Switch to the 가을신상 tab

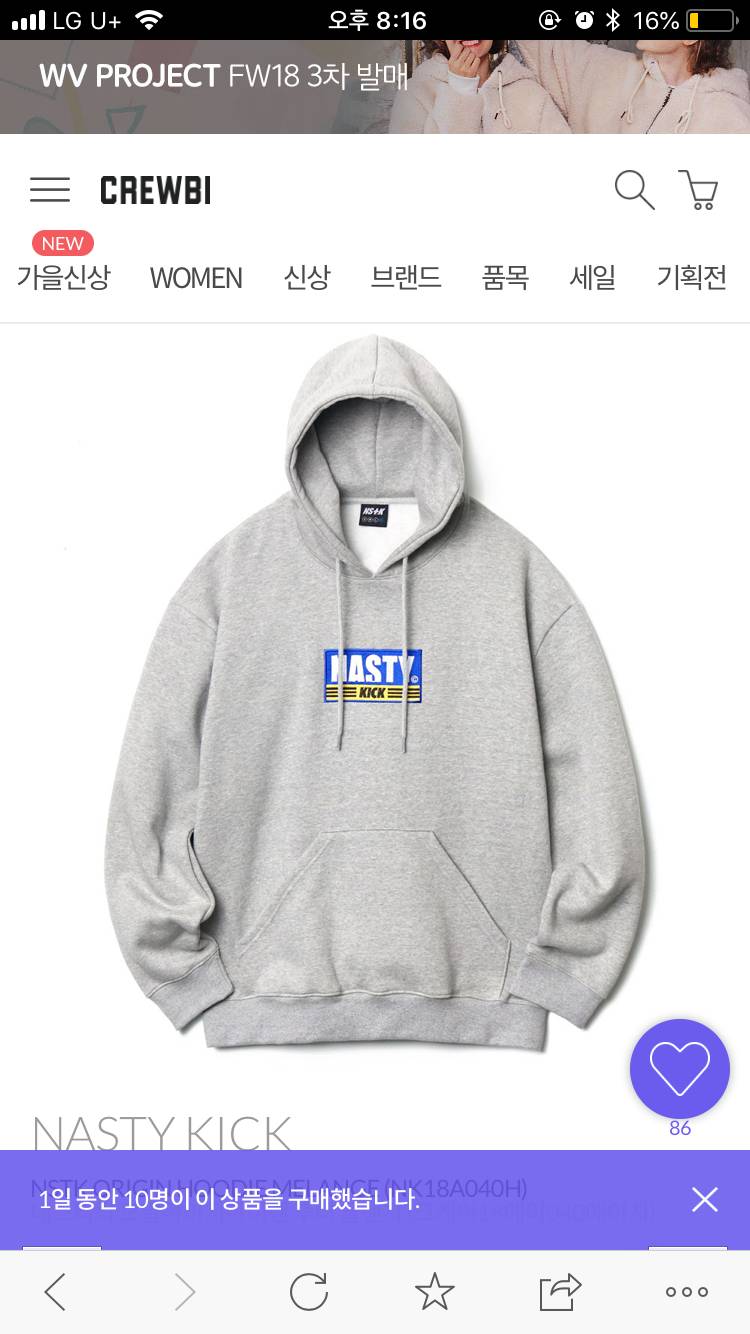tap(63, 277)
